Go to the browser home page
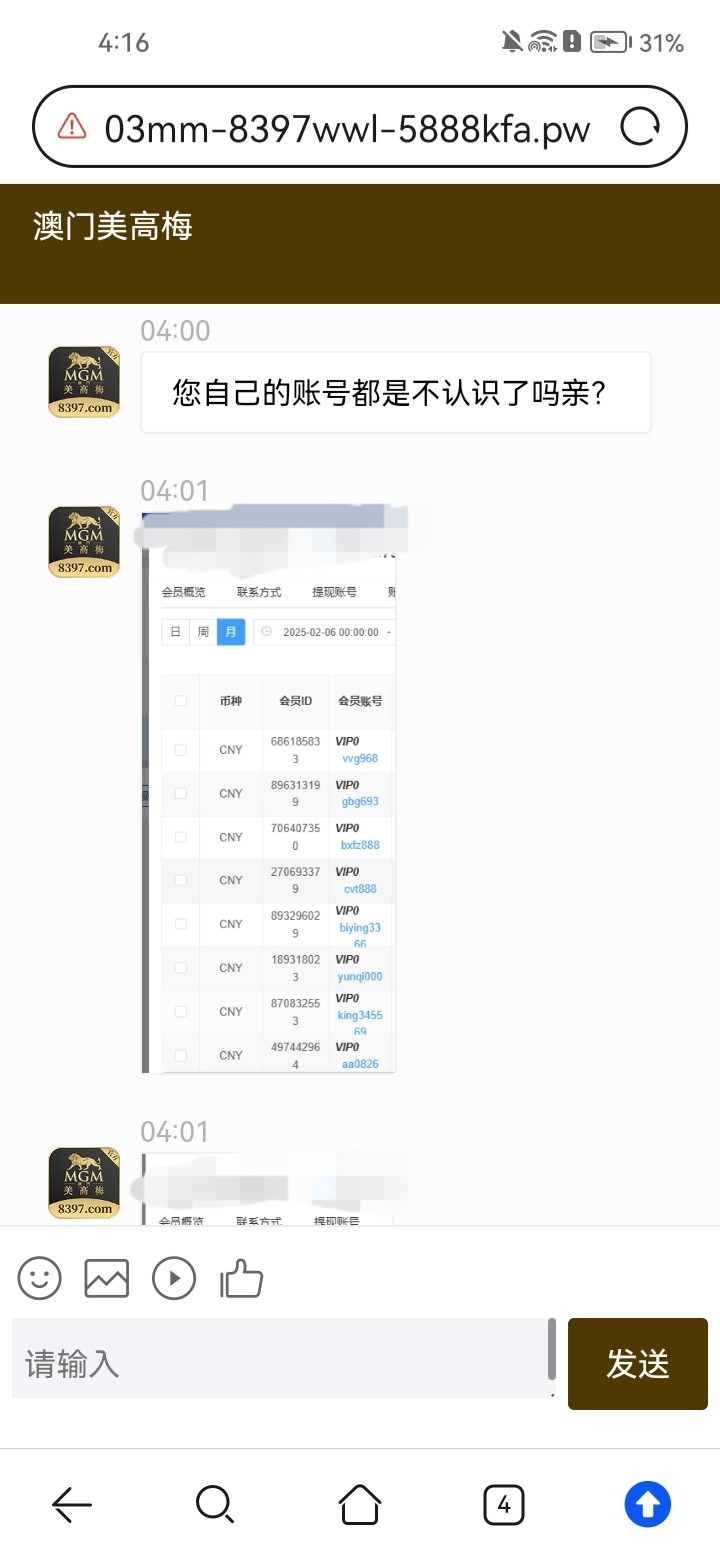 pos(360,1503)
